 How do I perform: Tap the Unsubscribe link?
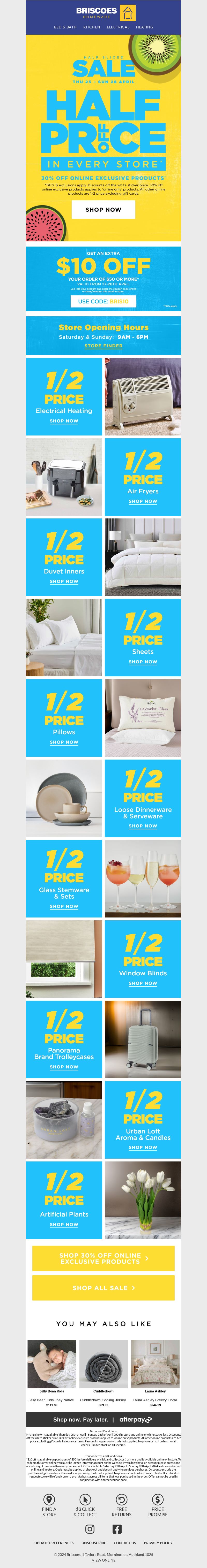(94, 1543)
